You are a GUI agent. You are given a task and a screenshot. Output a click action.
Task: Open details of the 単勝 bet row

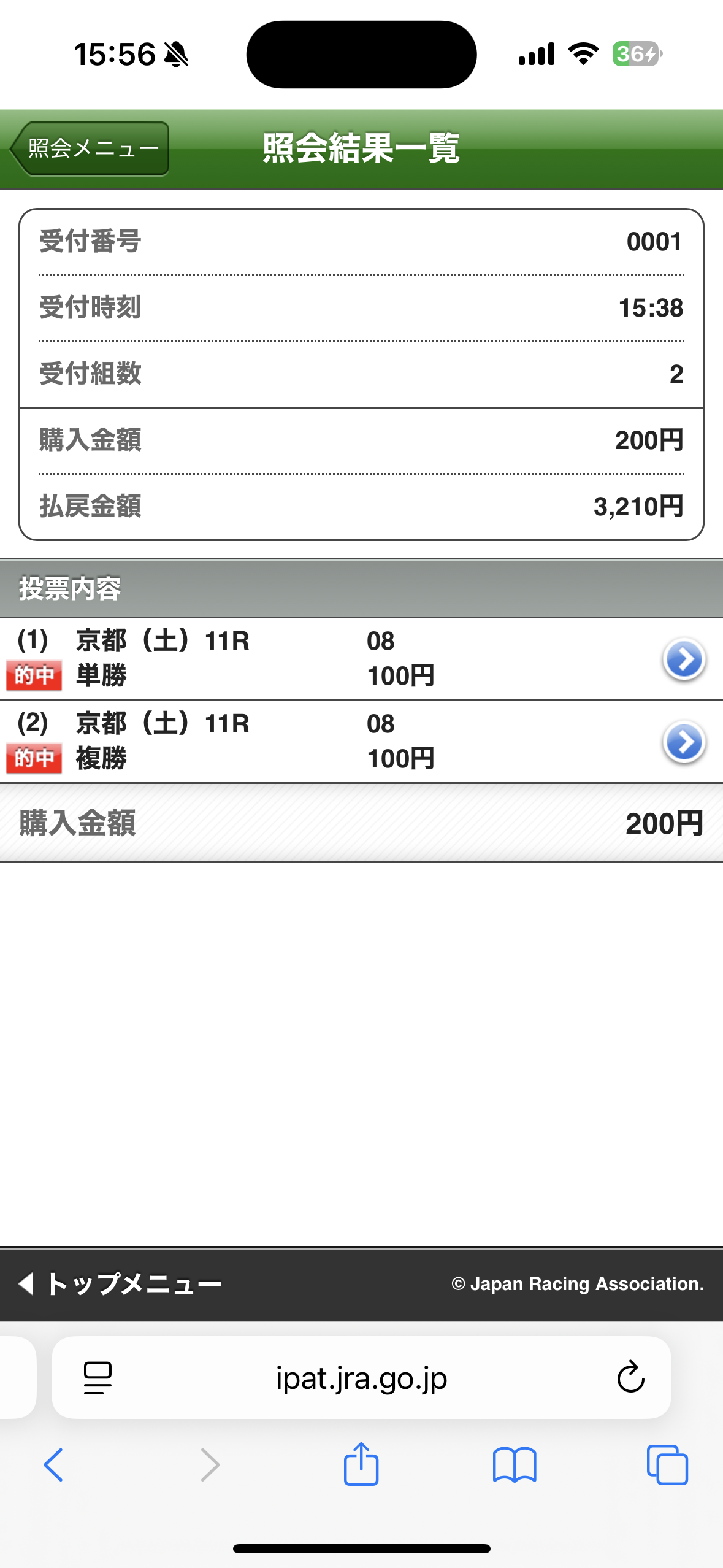(684, 659)
